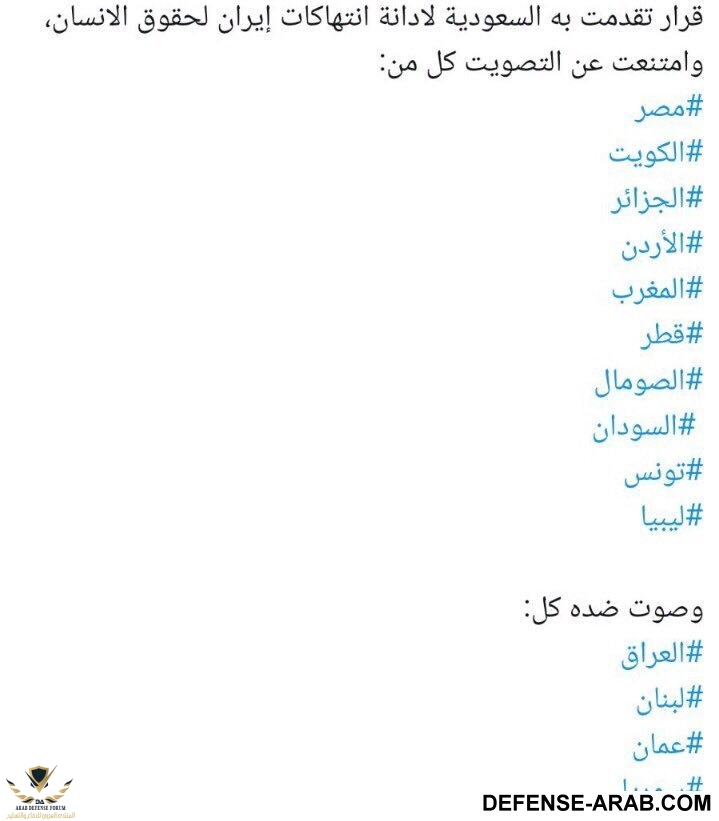View posts tagged #المغرب
The width and height of the screenshot is (719, 821).
pos(657,289)
